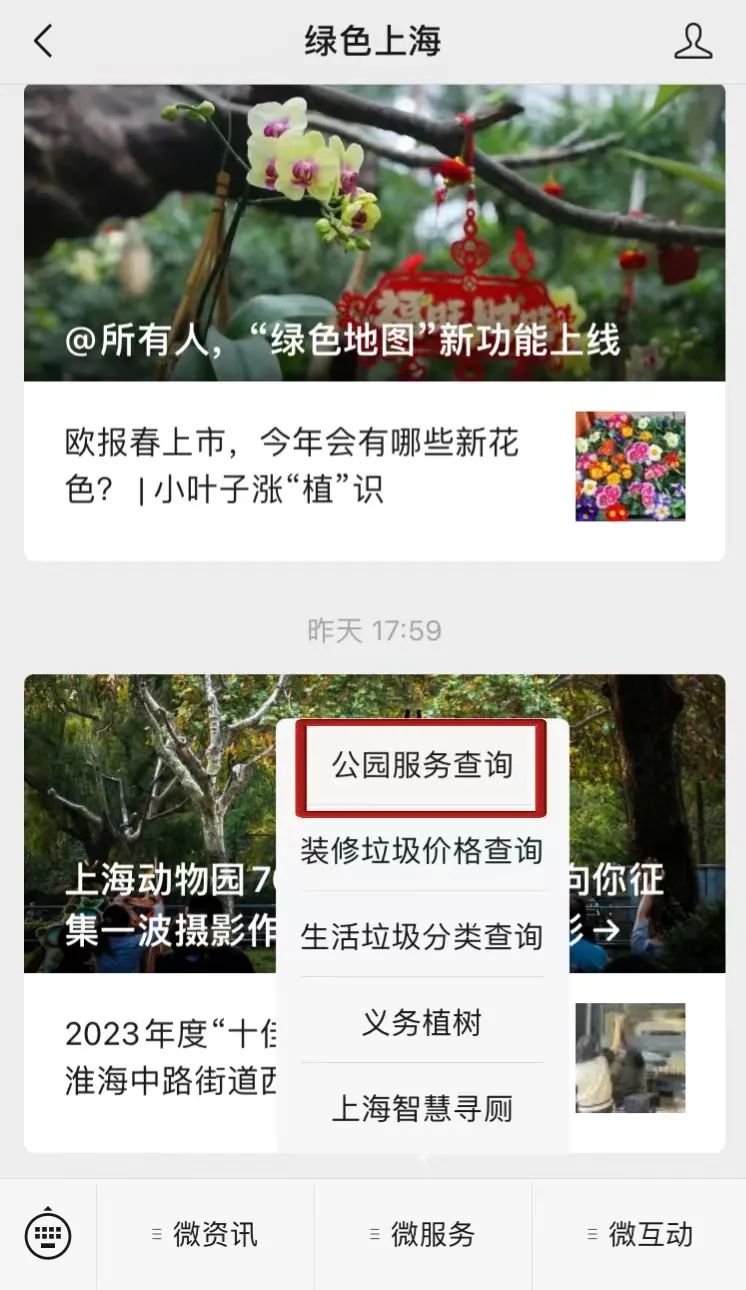Open the account profile icon
Screen dimensions: 746x1290
tap(692, 42)
